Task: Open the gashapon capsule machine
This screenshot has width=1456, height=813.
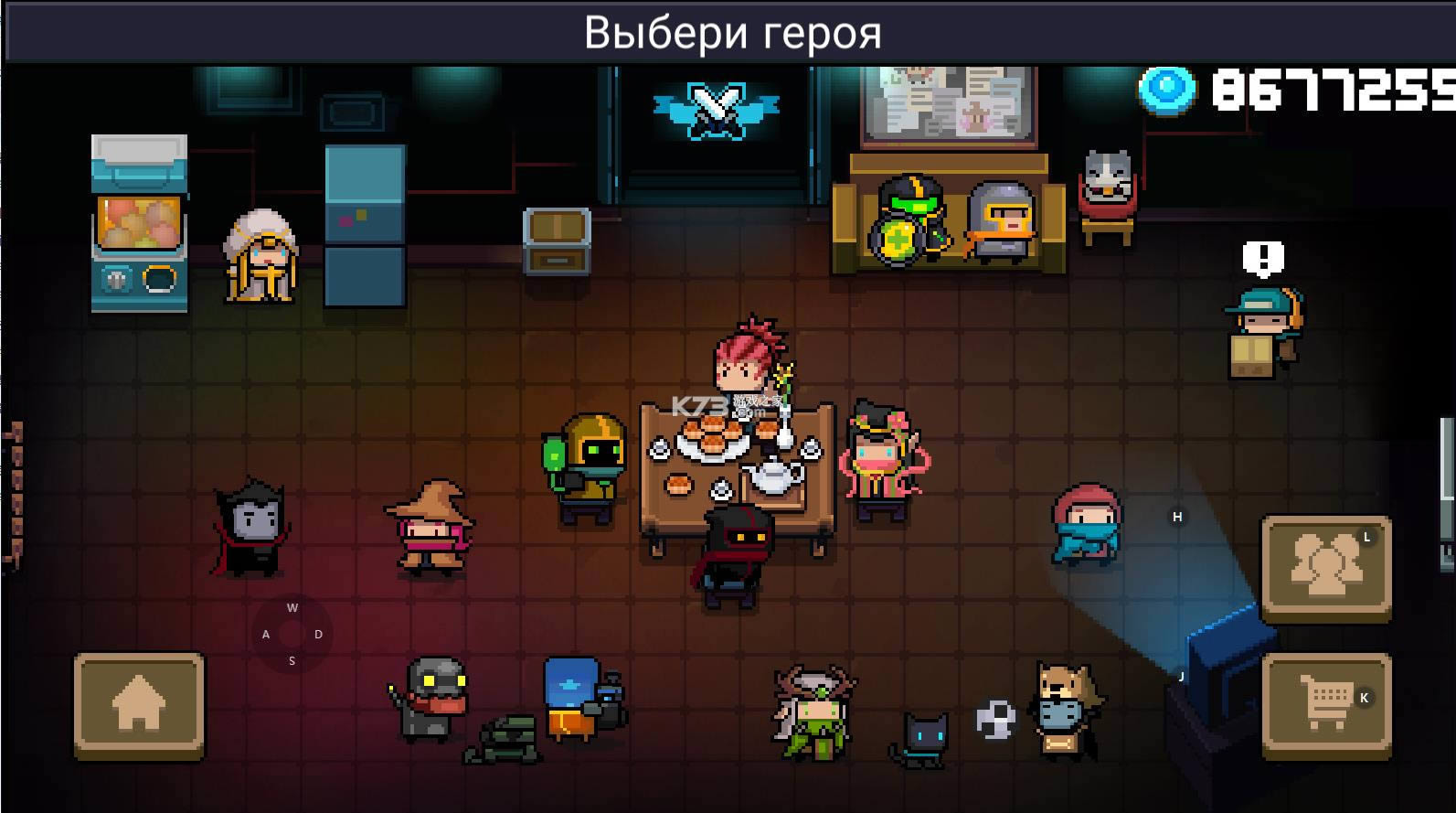Action: [x=139, y=224]
